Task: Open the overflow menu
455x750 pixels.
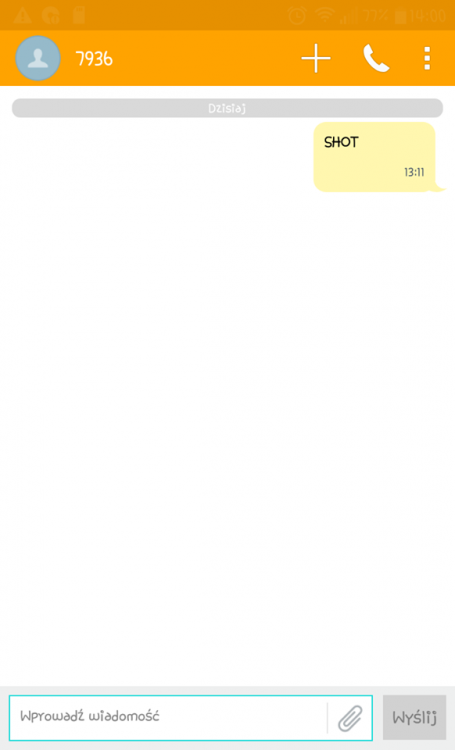Action: click(427, 58)
